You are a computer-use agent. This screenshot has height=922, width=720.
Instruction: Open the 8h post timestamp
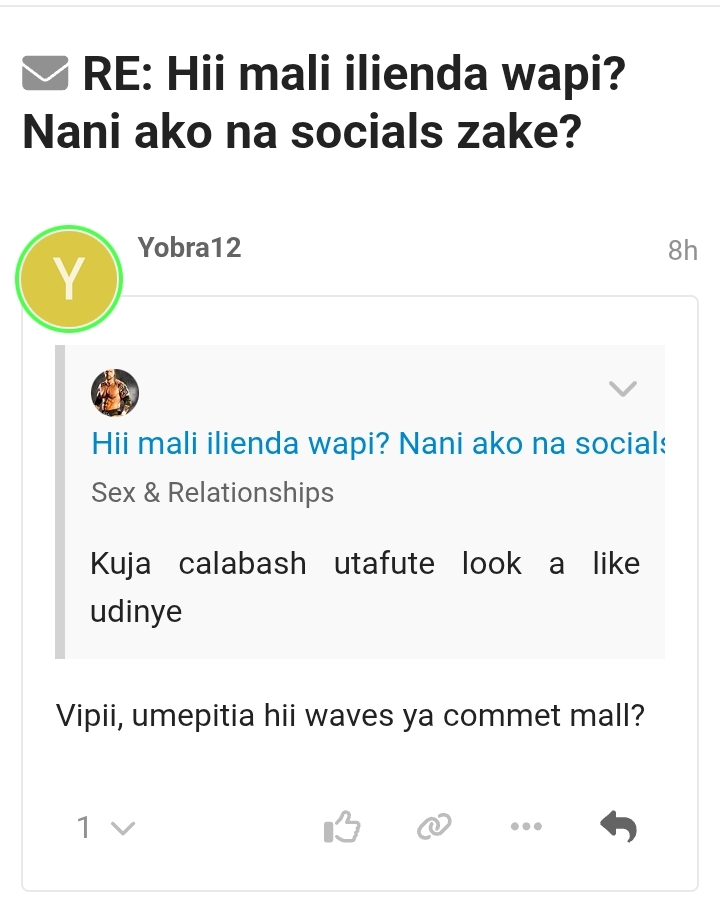pos(682,251)
